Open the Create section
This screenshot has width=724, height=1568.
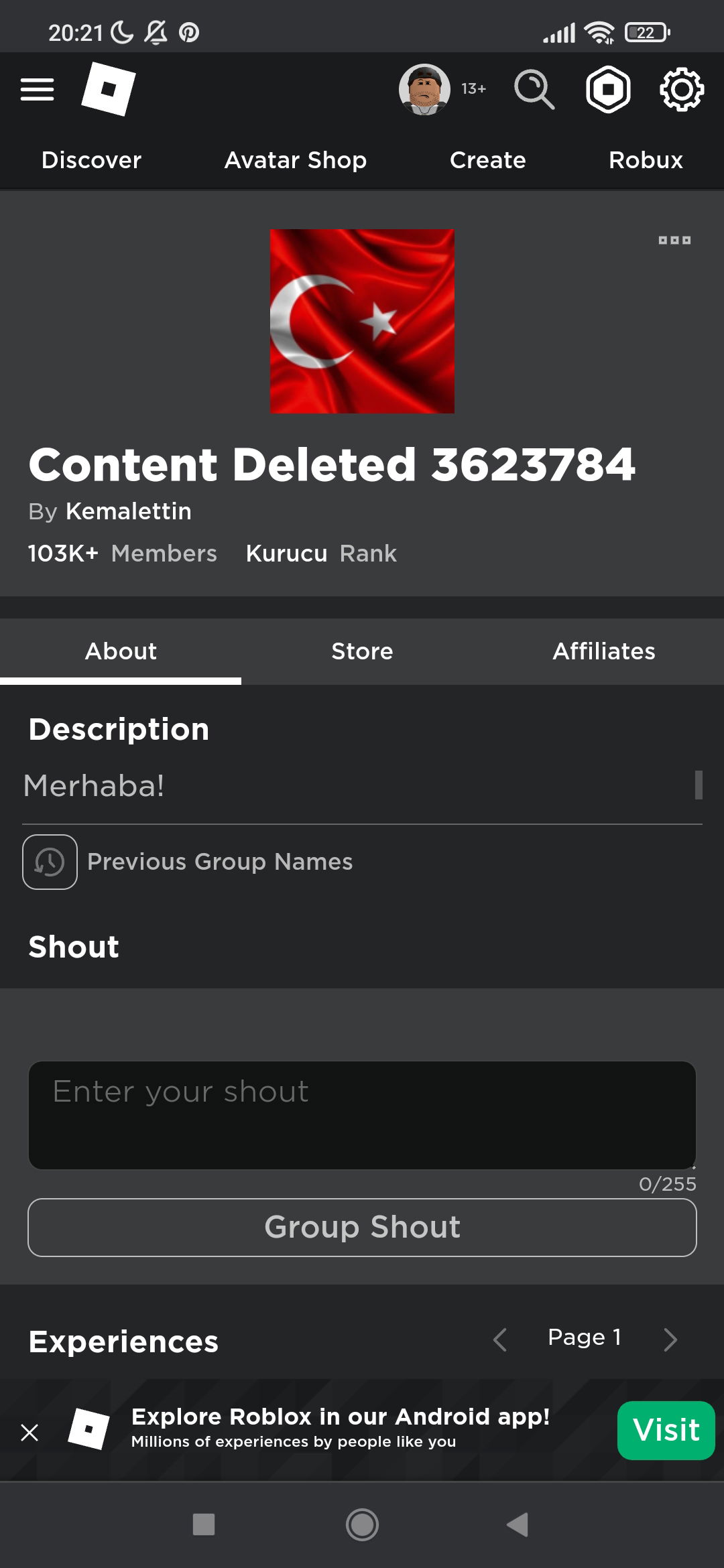pyautogui.click(x=487, y=160)
